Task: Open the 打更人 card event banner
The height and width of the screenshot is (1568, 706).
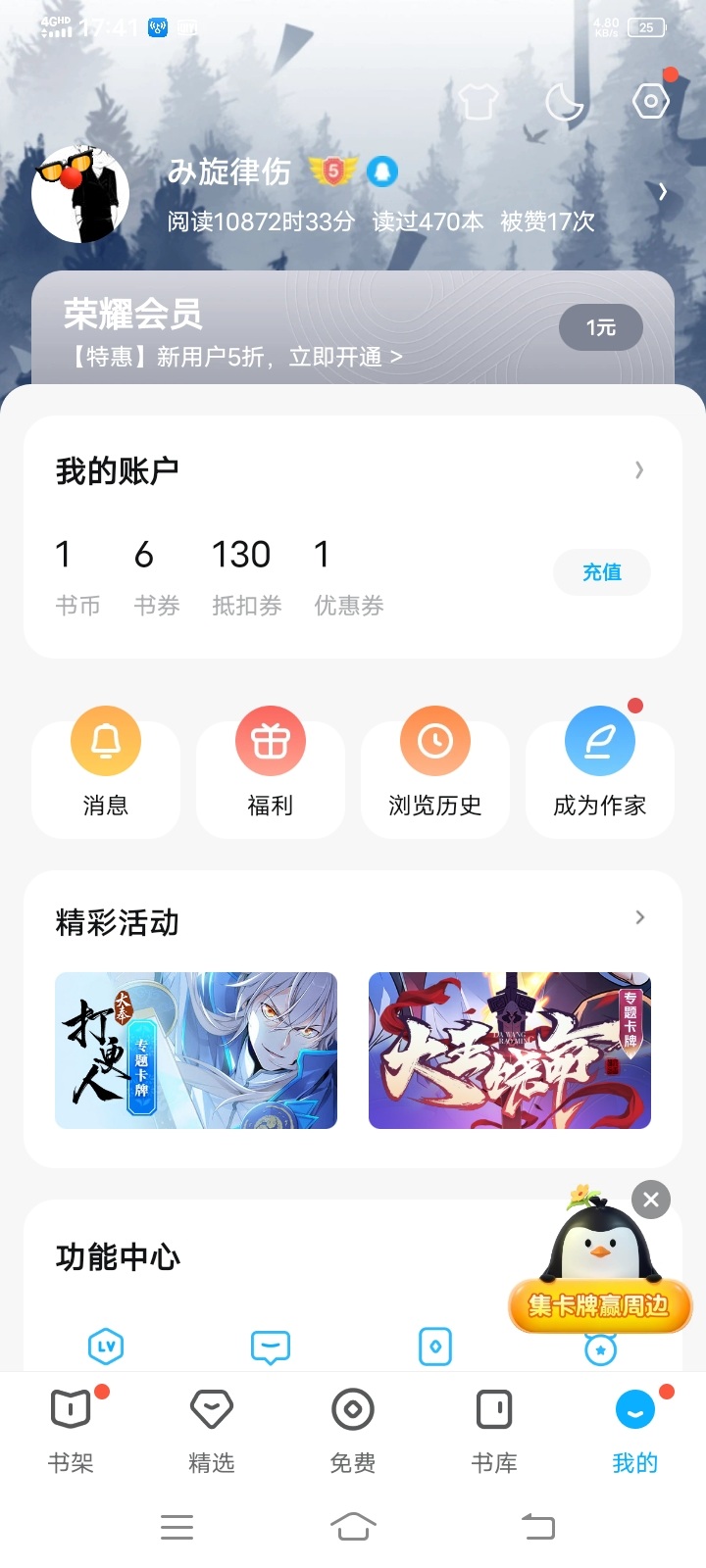Action: coord(196,1051)
